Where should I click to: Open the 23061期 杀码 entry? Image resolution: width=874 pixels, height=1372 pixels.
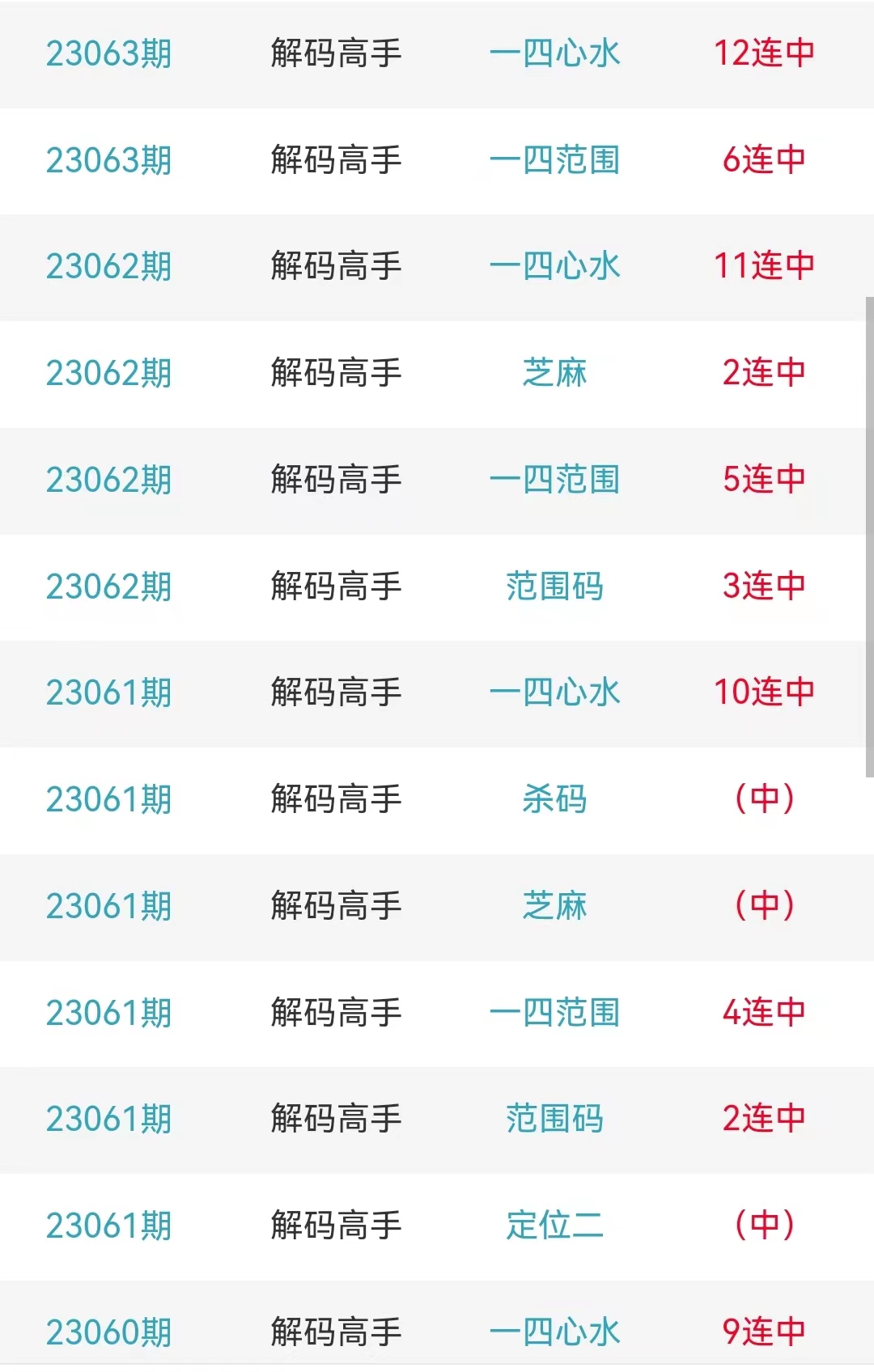click(x=554, y=799)
